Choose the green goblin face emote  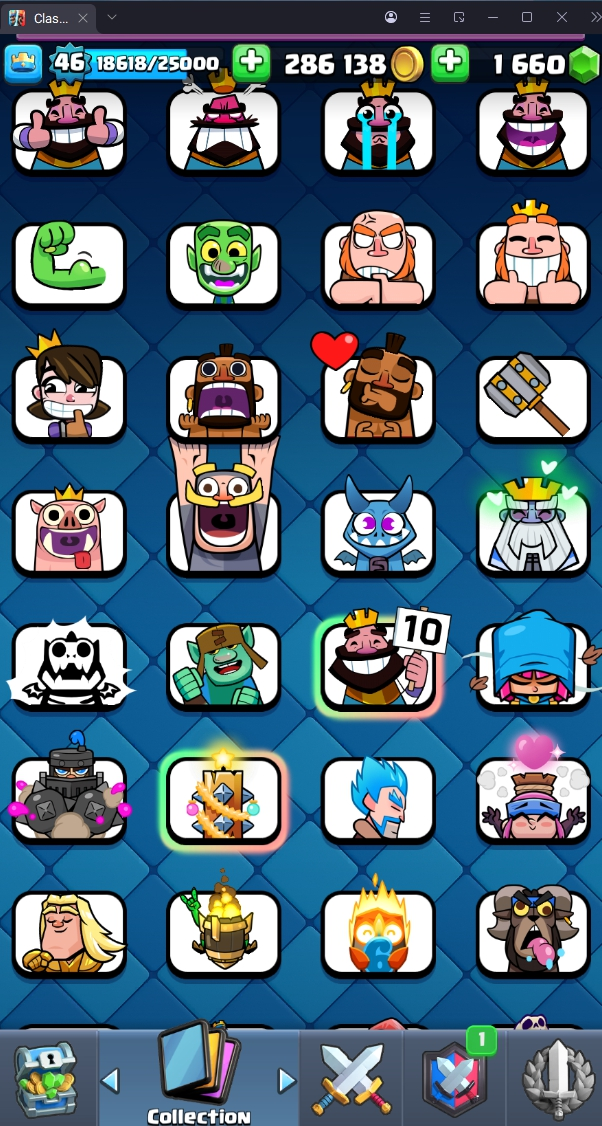coord(224,264)
